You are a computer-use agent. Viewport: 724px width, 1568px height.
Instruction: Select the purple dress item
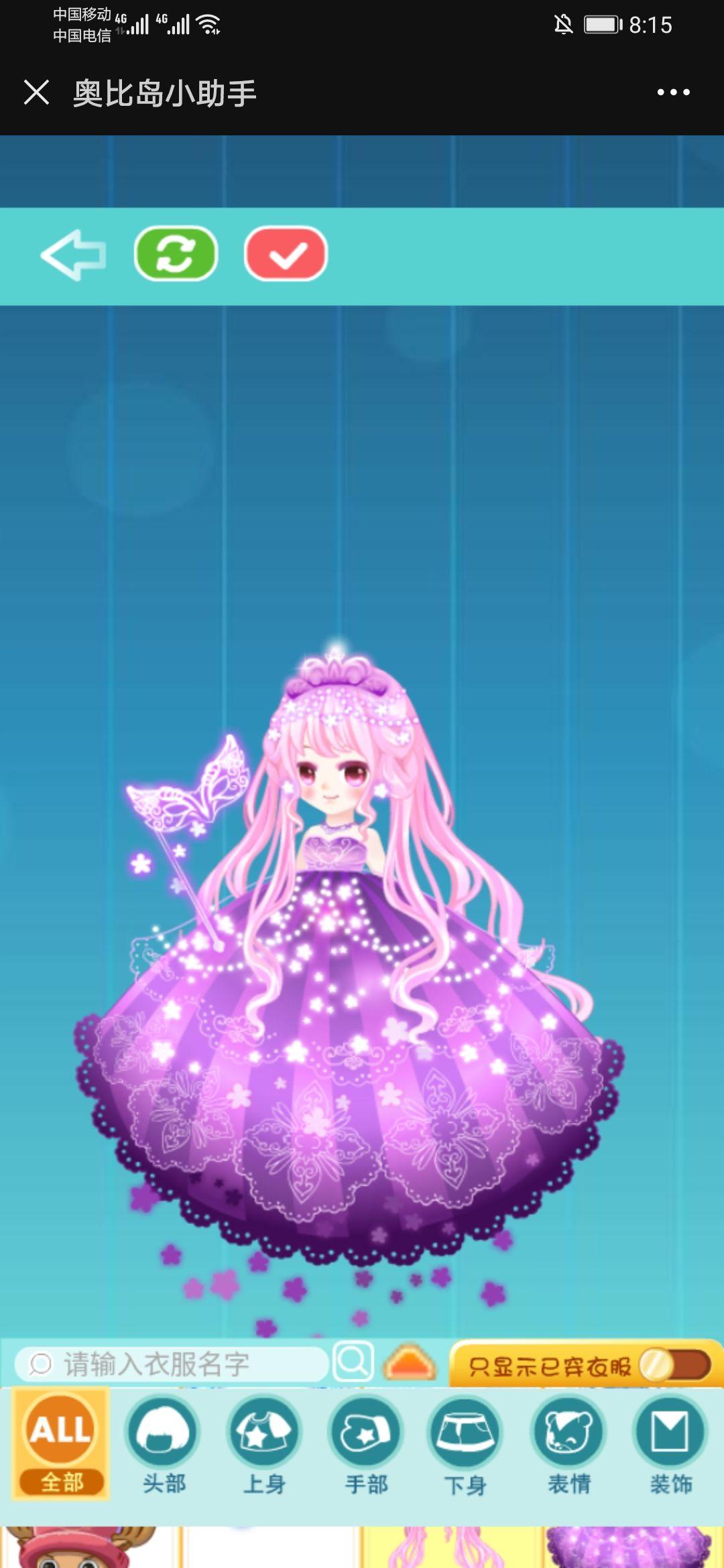pos(629,1548)
